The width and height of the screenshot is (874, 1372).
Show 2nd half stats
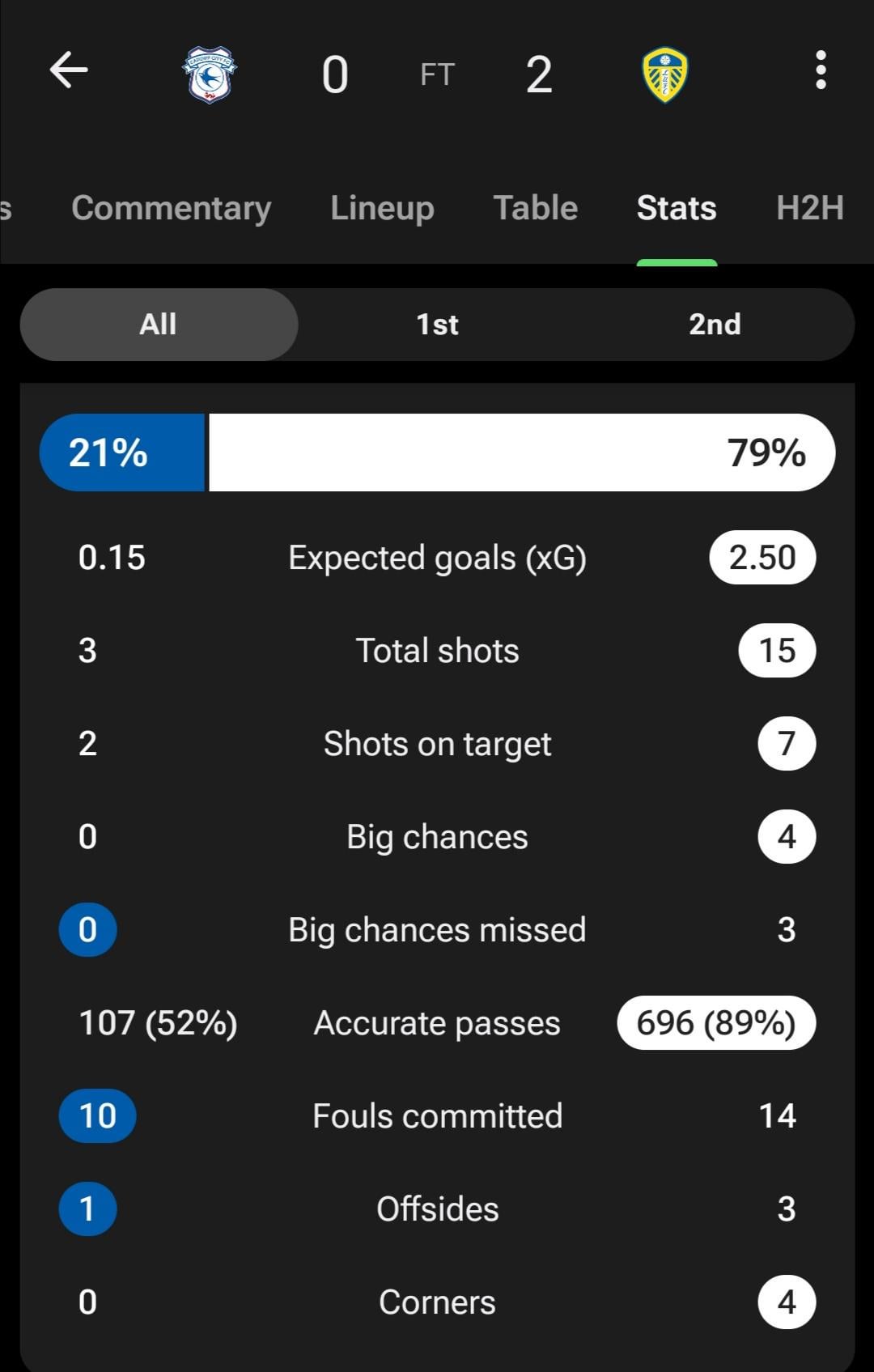(715, 325)
